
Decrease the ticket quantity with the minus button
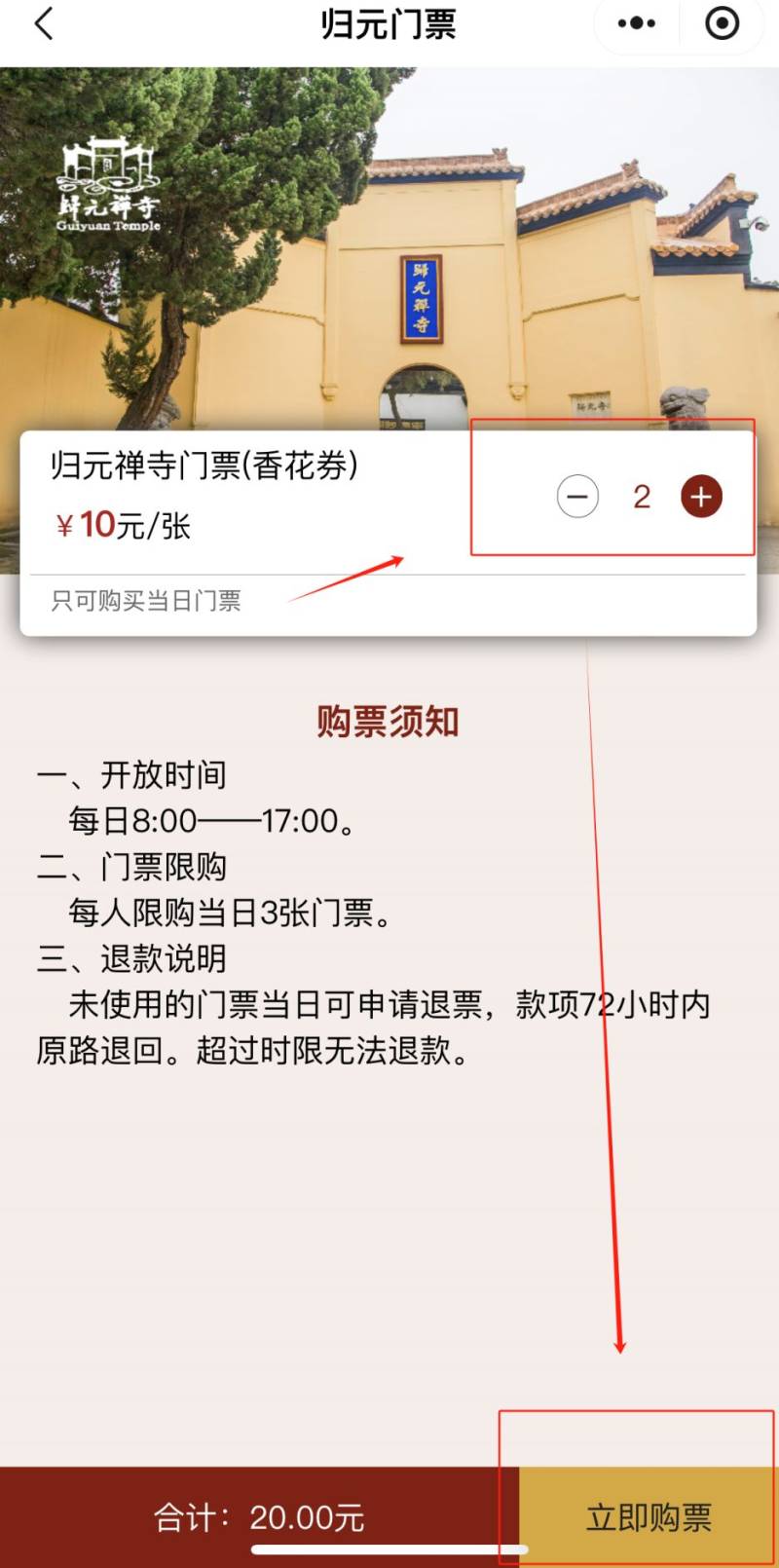point(577,497)
